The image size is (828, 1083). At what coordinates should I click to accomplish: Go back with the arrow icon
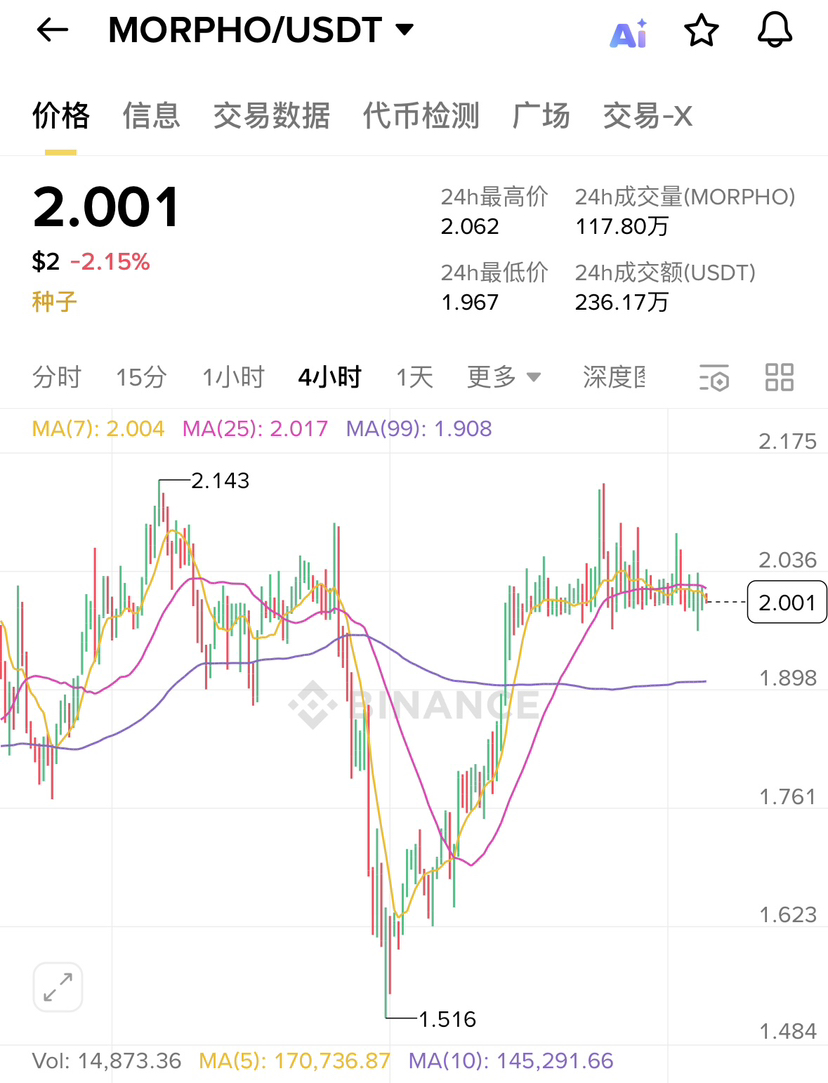pyautogui.click(x=52, y=31)
